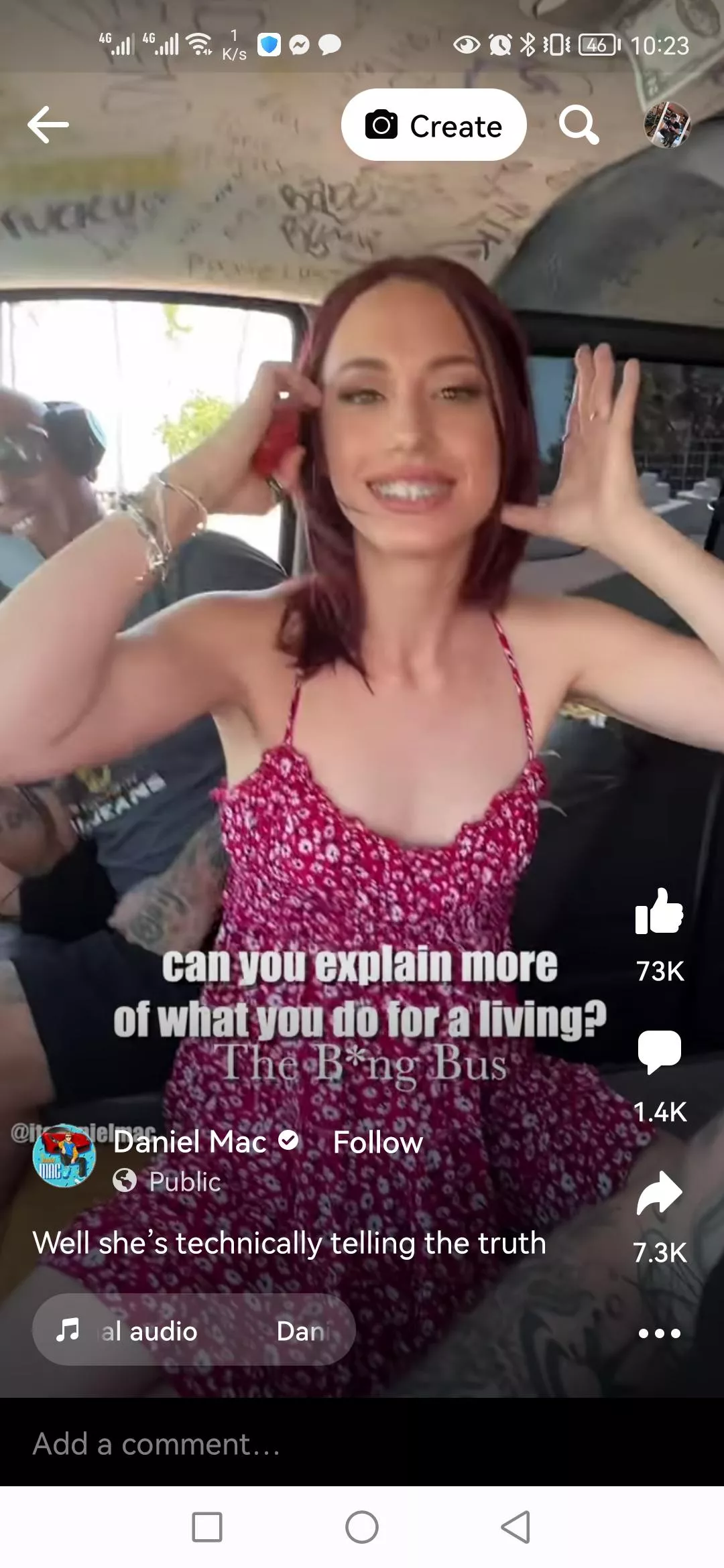The height and width of the screenshot is (1568, 724).
Task: Follow Daniel Mac
Action: (378, 1142)
